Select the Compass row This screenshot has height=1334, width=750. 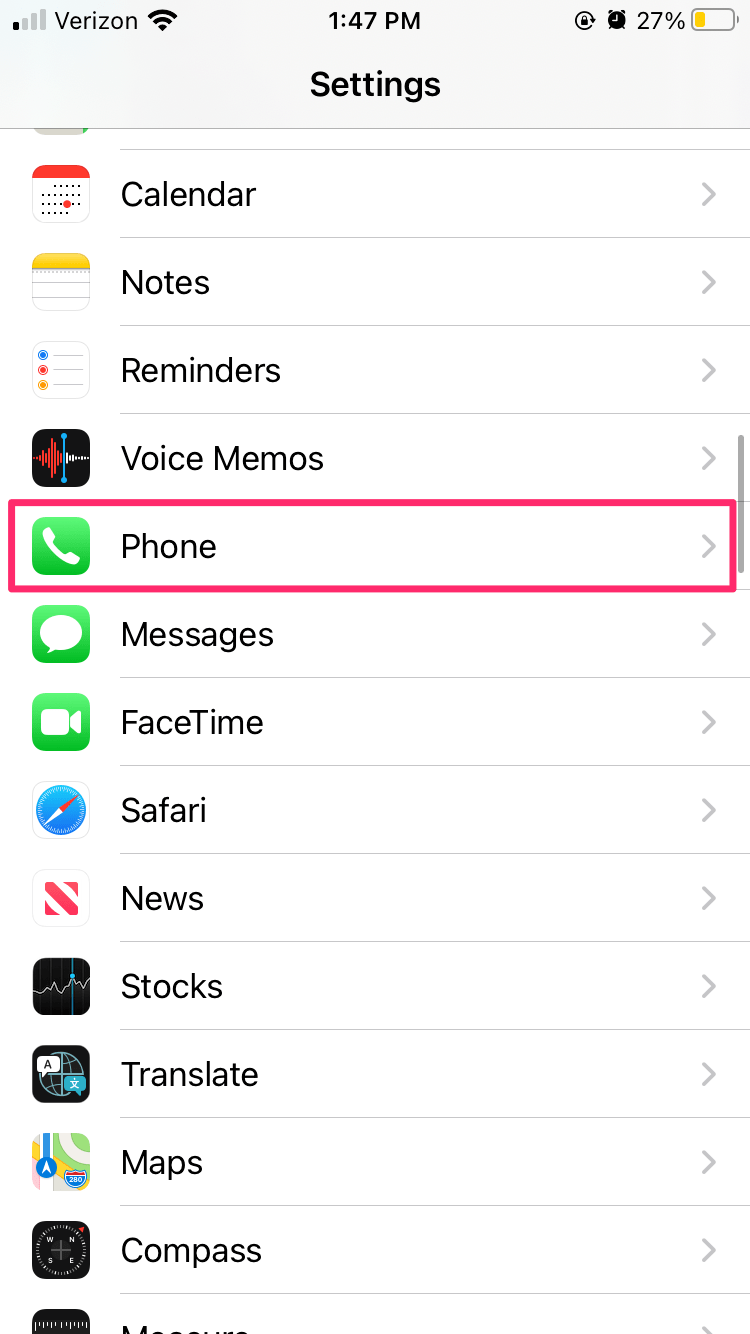[375, 1250]
